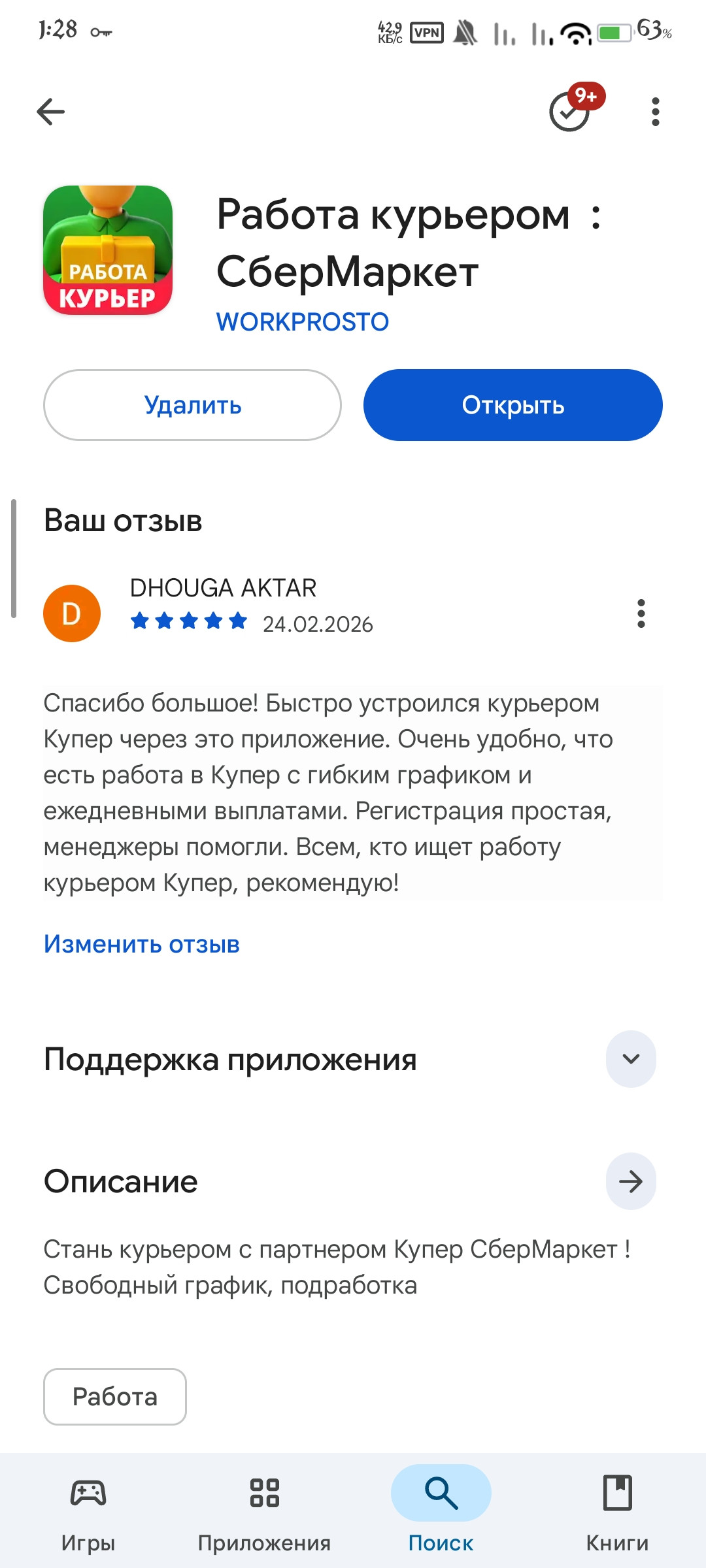Go back using the top arrow
This screenshot has width=706, height=1568.
[x=51, y=112]
